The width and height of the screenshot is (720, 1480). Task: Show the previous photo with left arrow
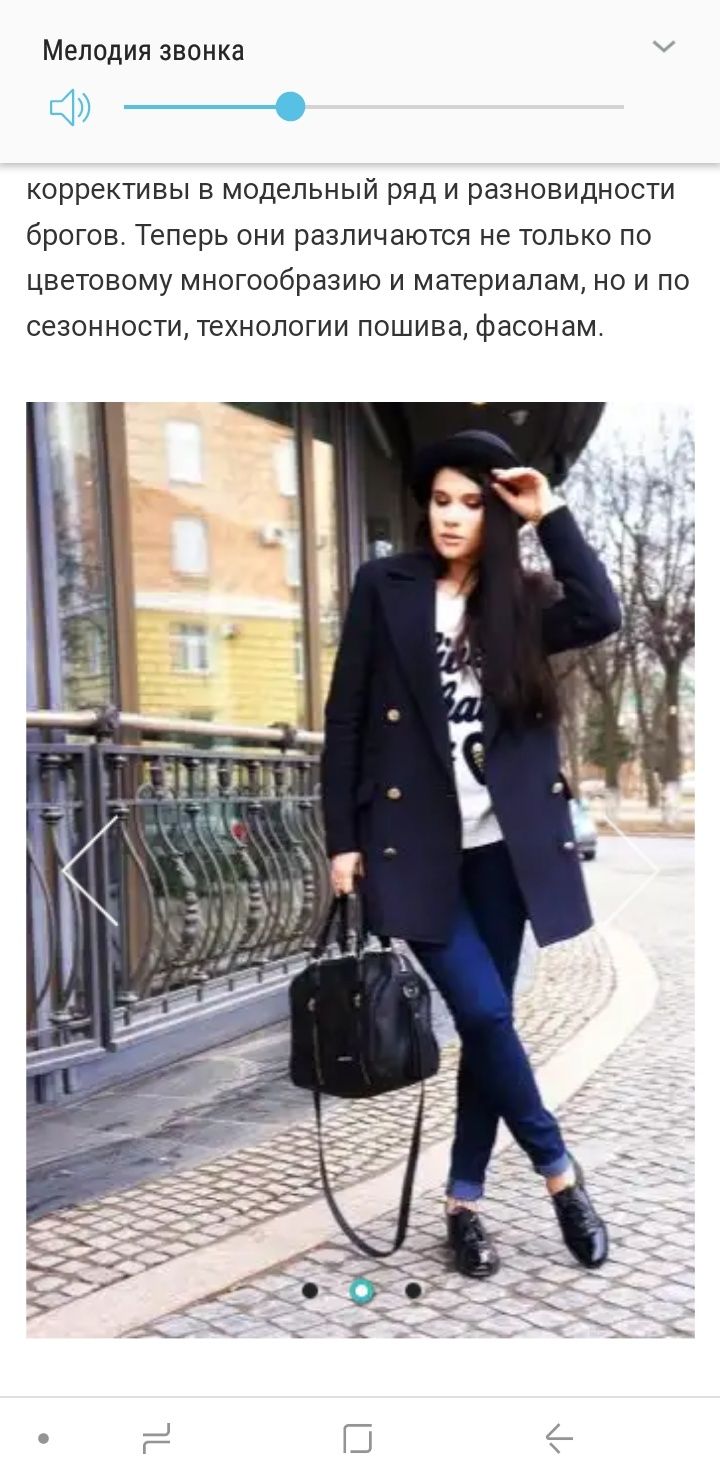pyautogui.click(x=90, y=870)
